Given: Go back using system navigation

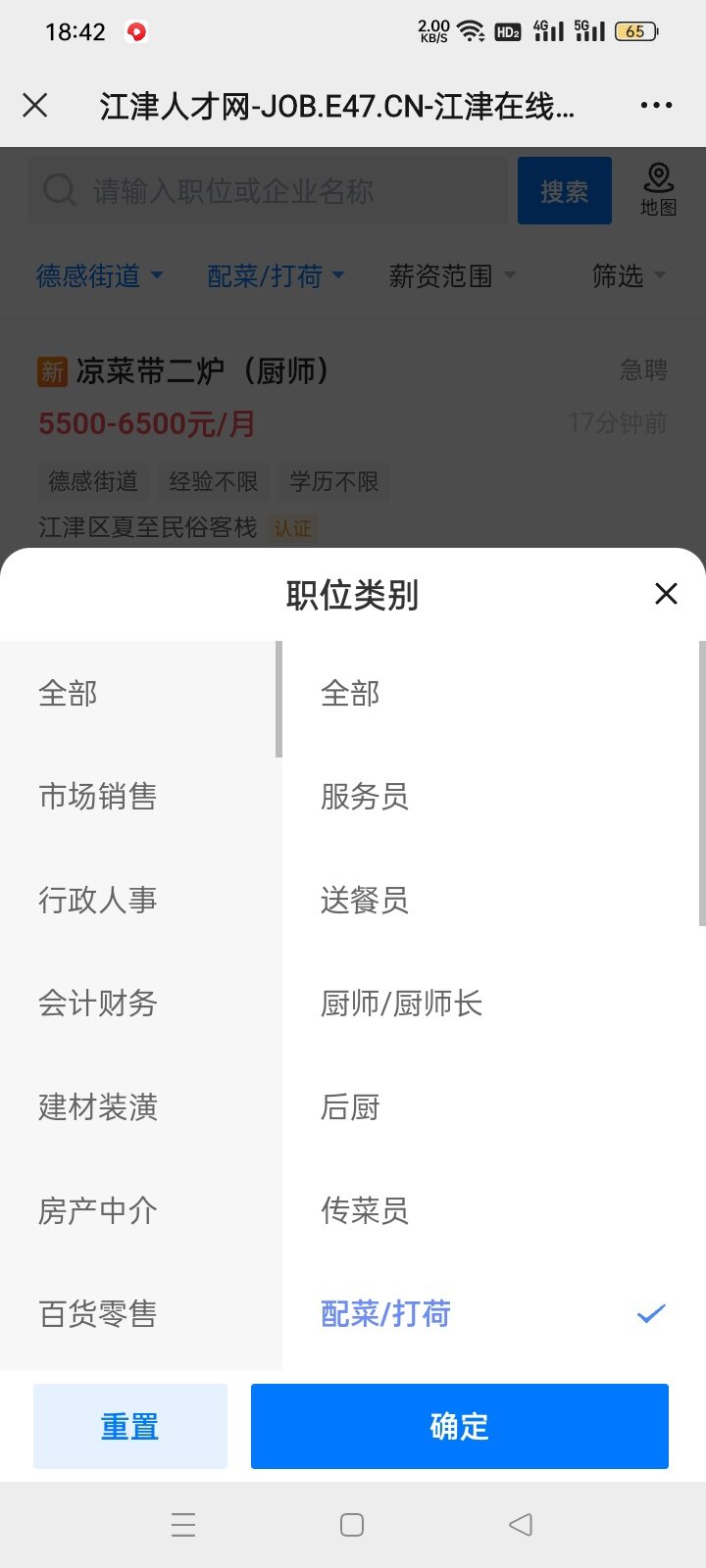Looking at the screenshot, I should click(x=521, y=1525).
